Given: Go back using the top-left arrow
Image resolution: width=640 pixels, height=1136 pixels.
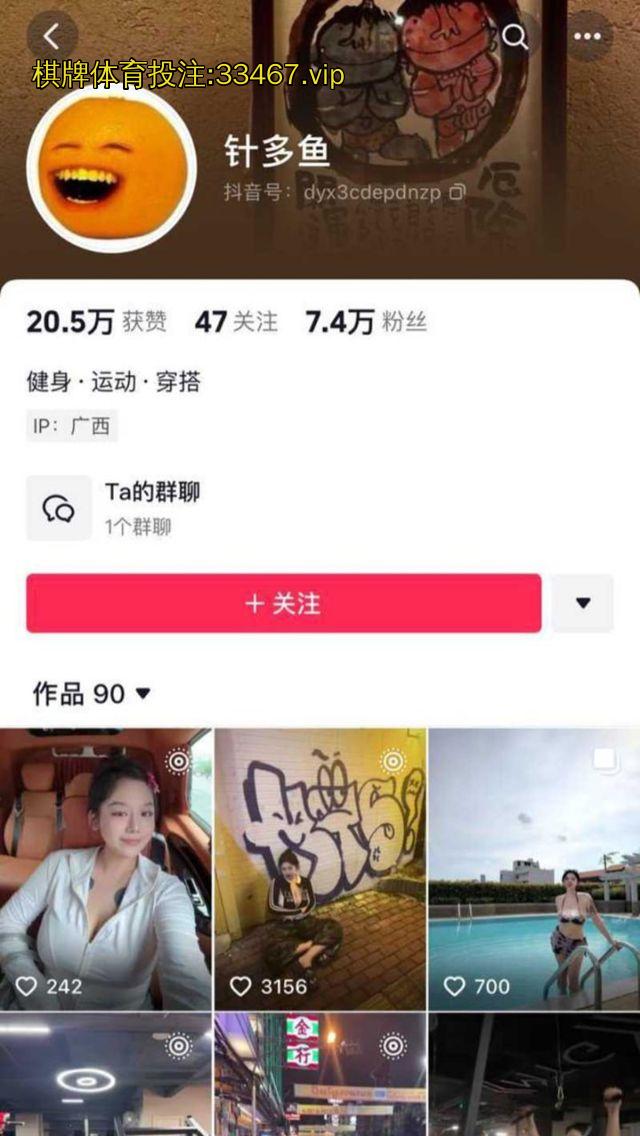Looking at the screenshot, I should (52, 37).
